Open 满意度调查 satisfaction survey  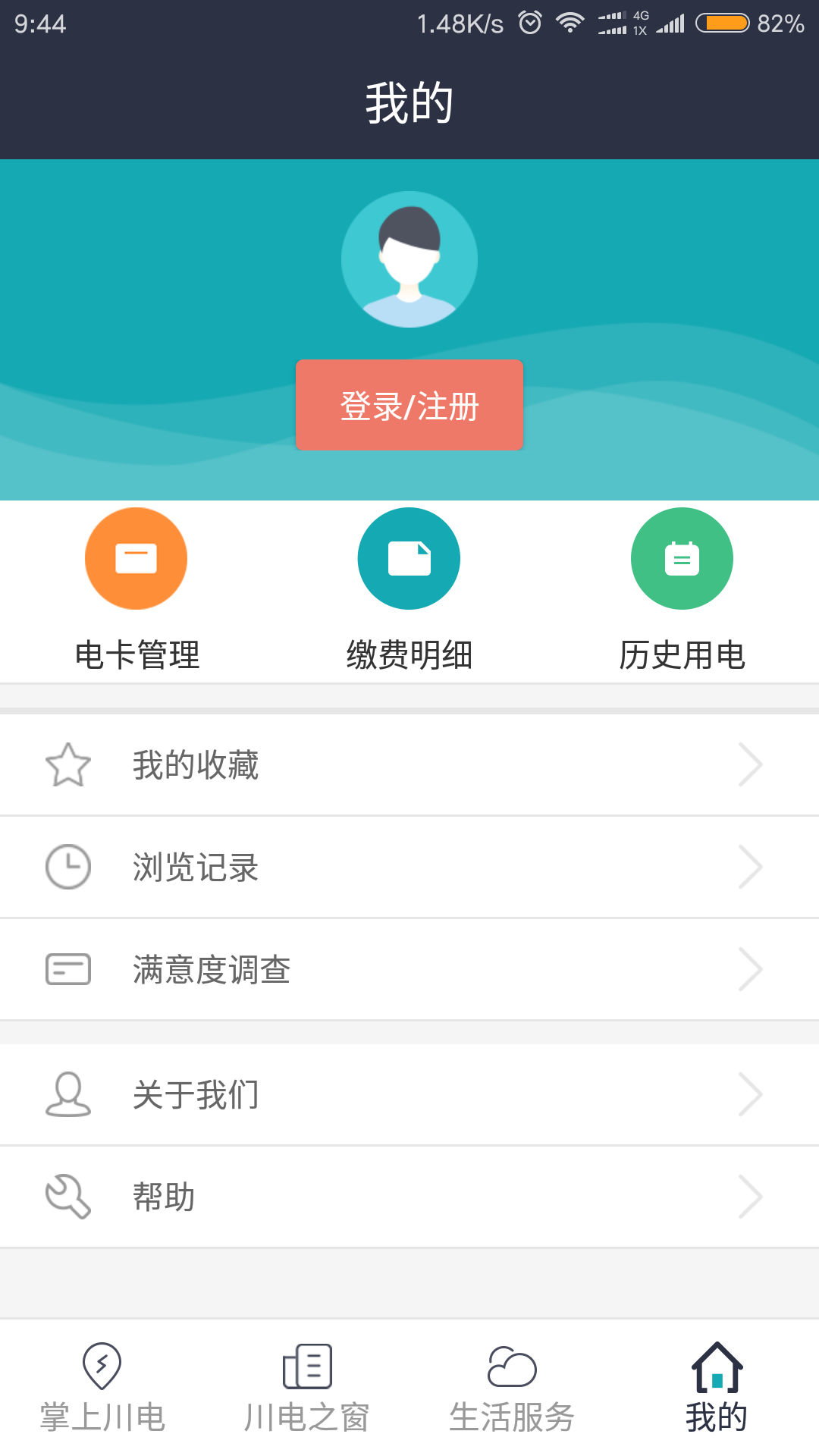(409, 969)
